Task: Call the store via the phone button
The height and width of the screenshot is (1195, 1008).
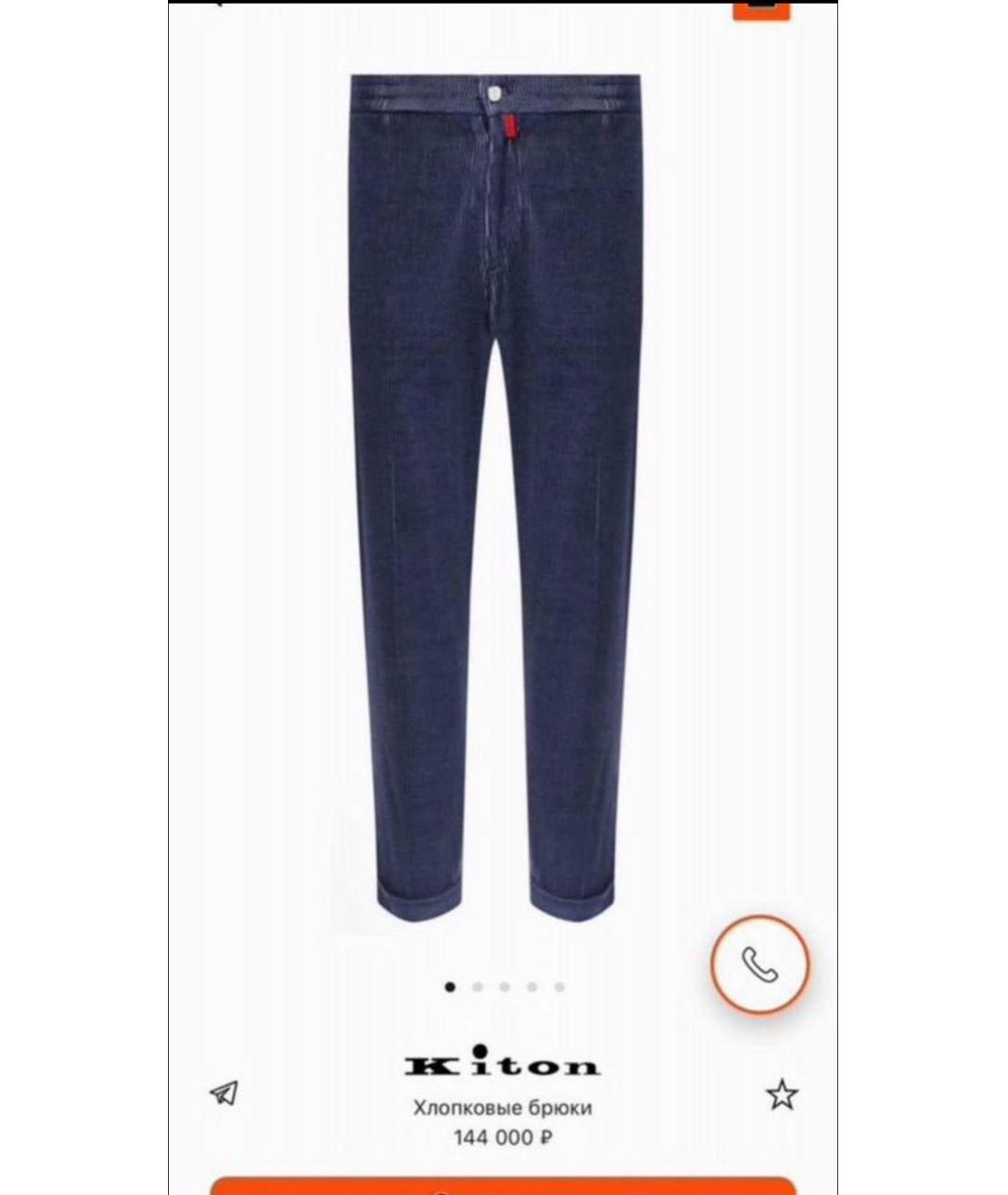Action: coord(760,964)
